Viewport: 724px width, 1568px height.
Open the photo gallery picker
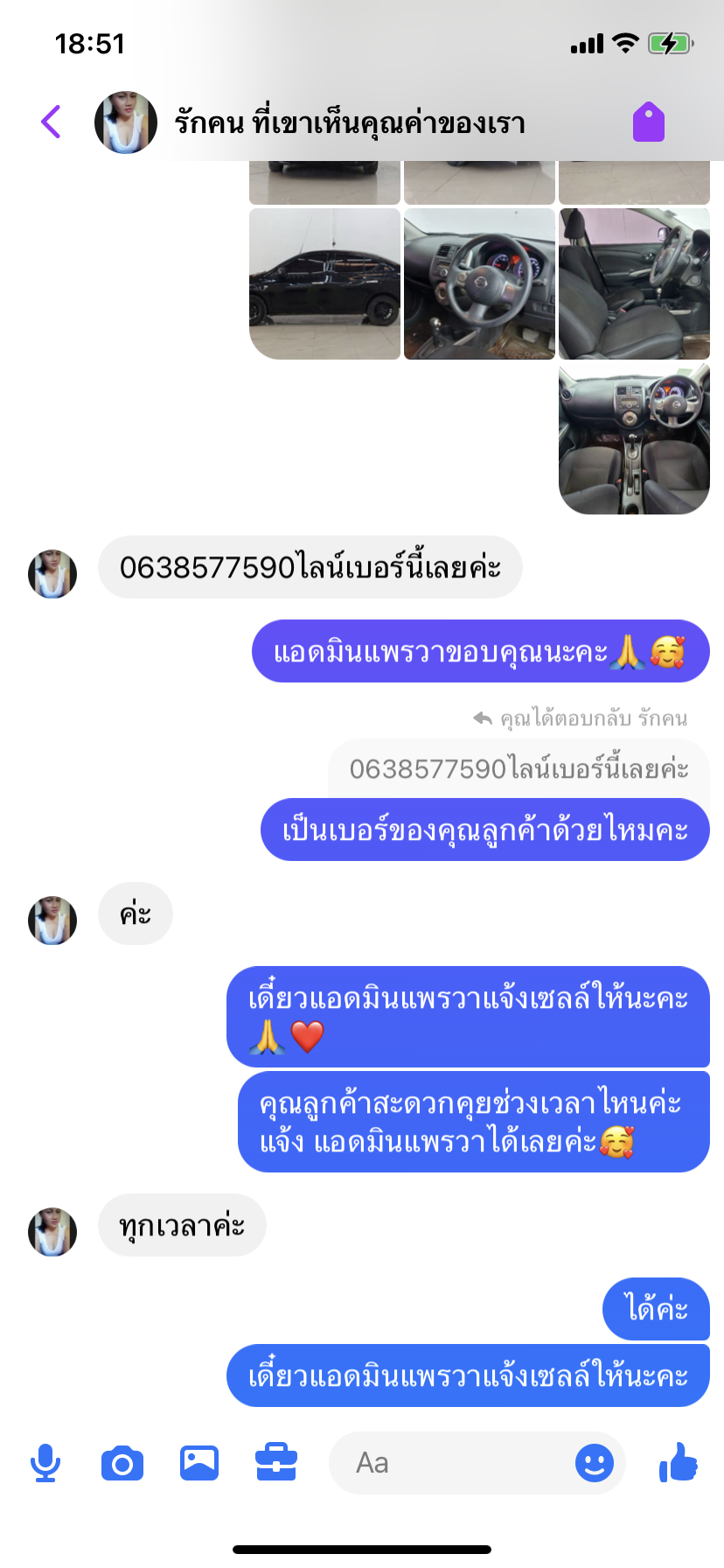pyautogui.click(x=199, y=1463)
